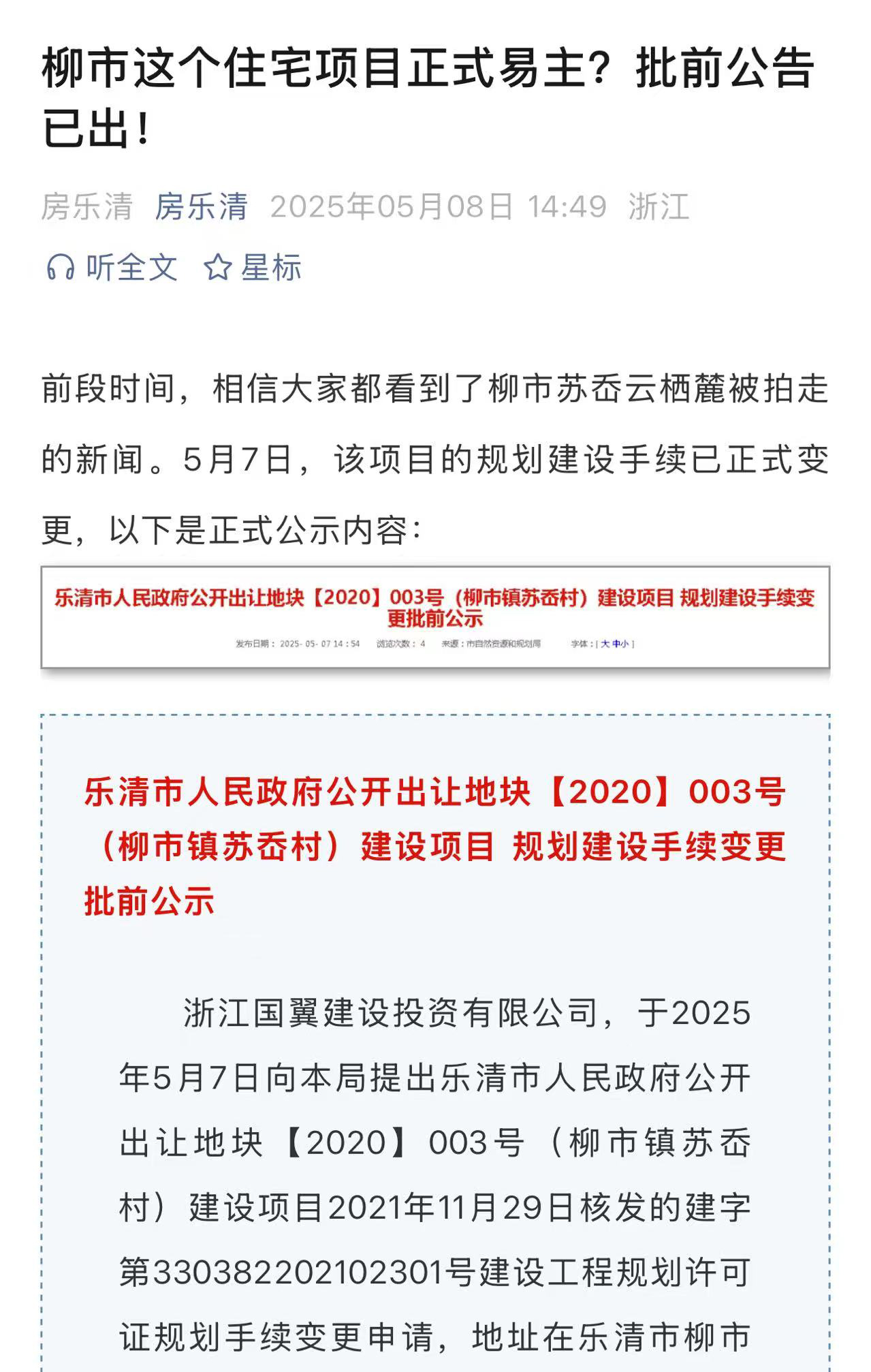Screen dimensions: 871x1372
Task: Listen to the full article with 听全文
Action: tap(112, 268)
